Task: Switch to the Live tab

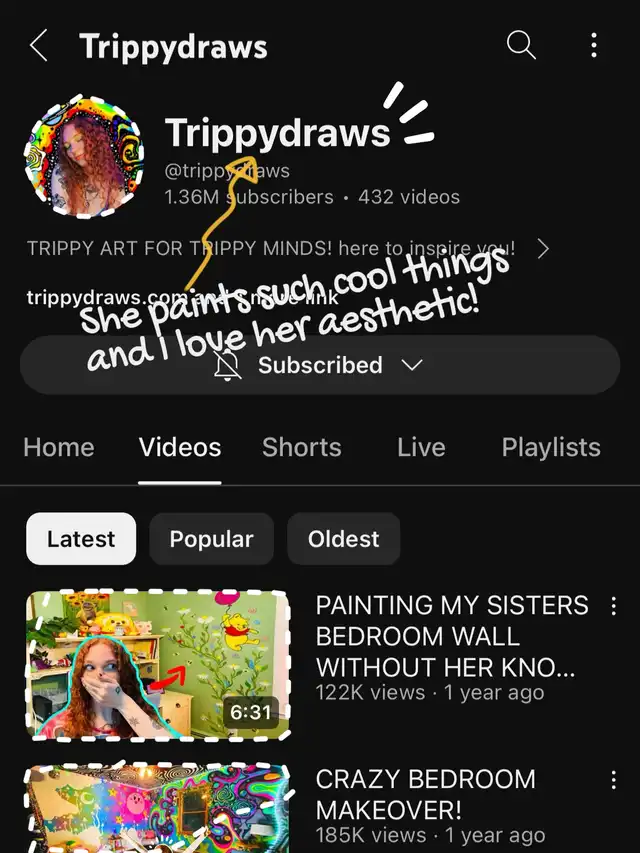Action: [x=421, y=447]
